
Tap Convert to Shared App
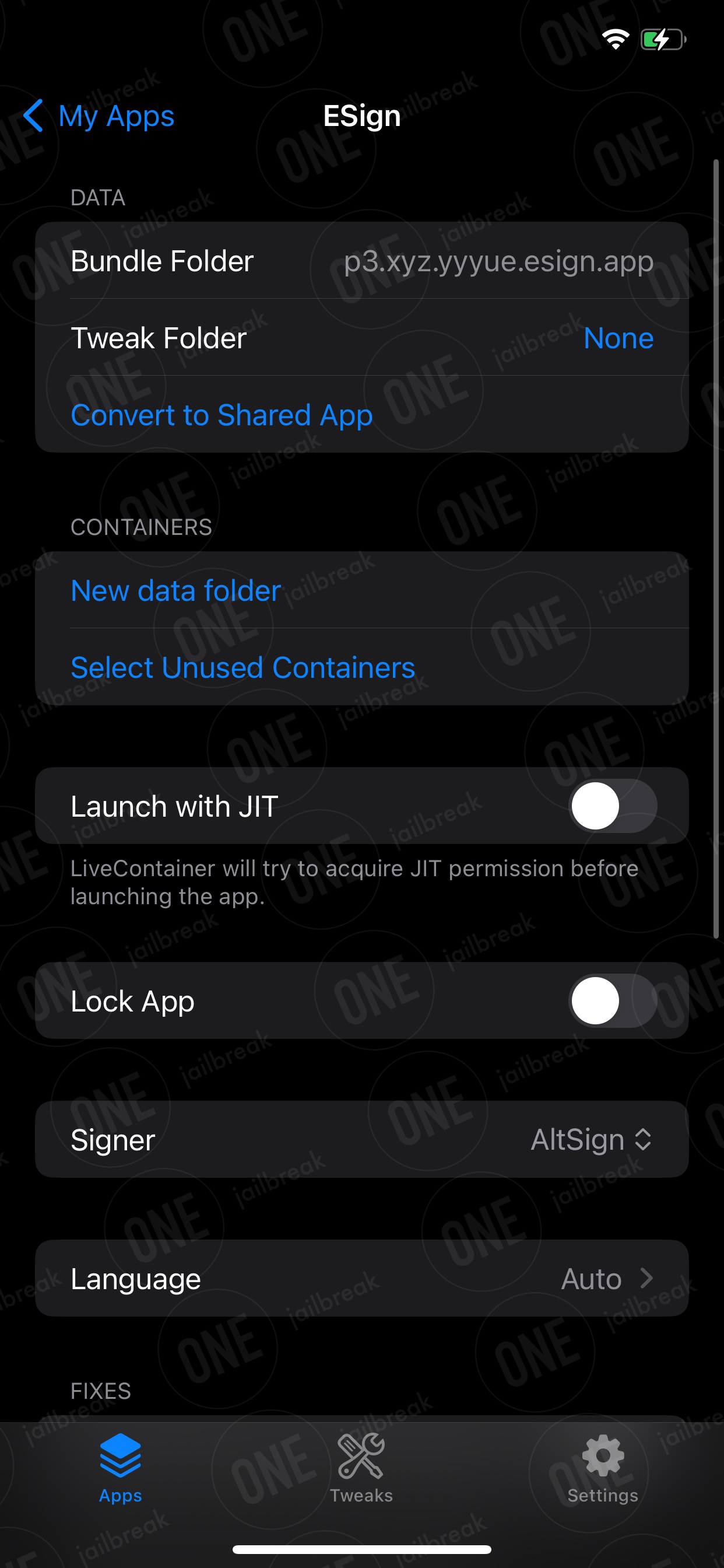222,415
